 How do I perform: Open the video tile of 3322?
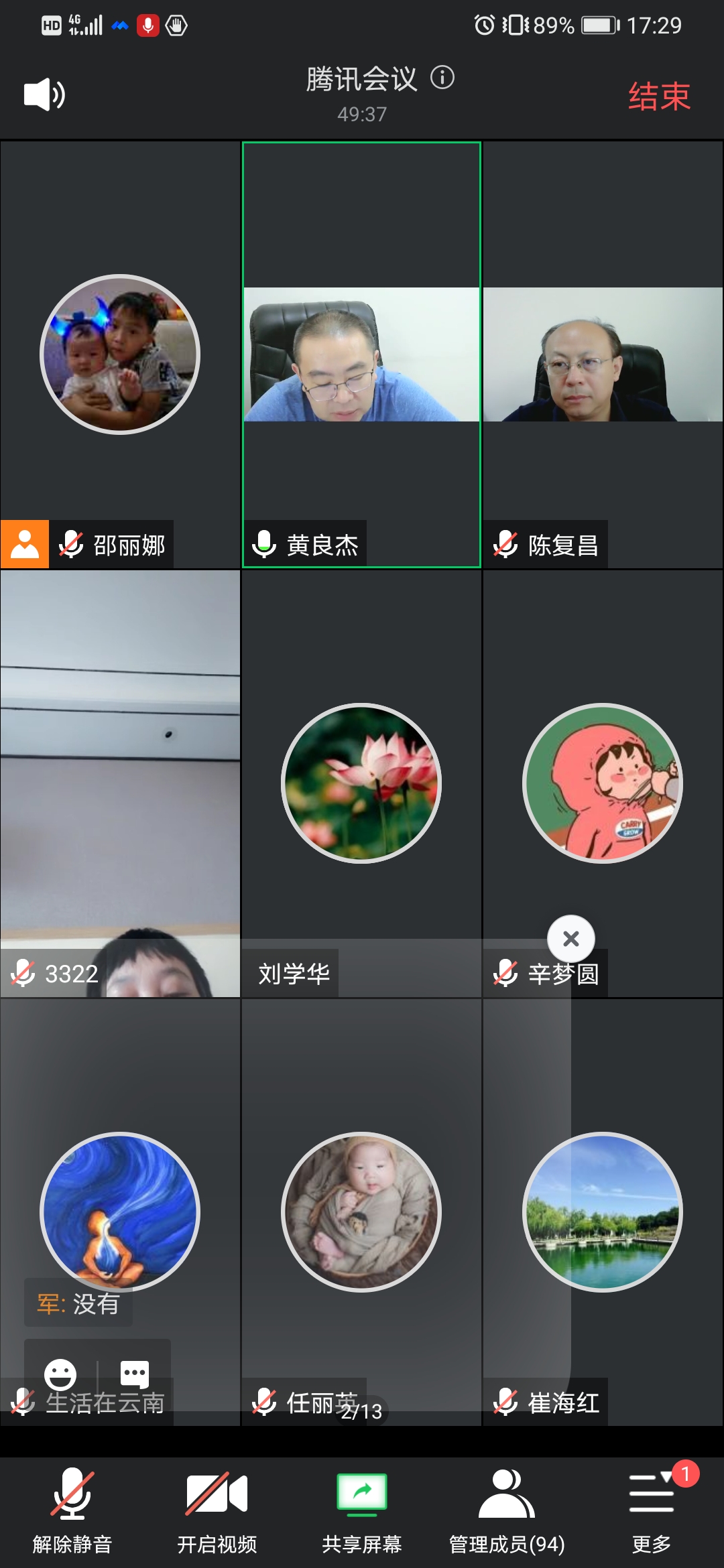tap(120, 783)
